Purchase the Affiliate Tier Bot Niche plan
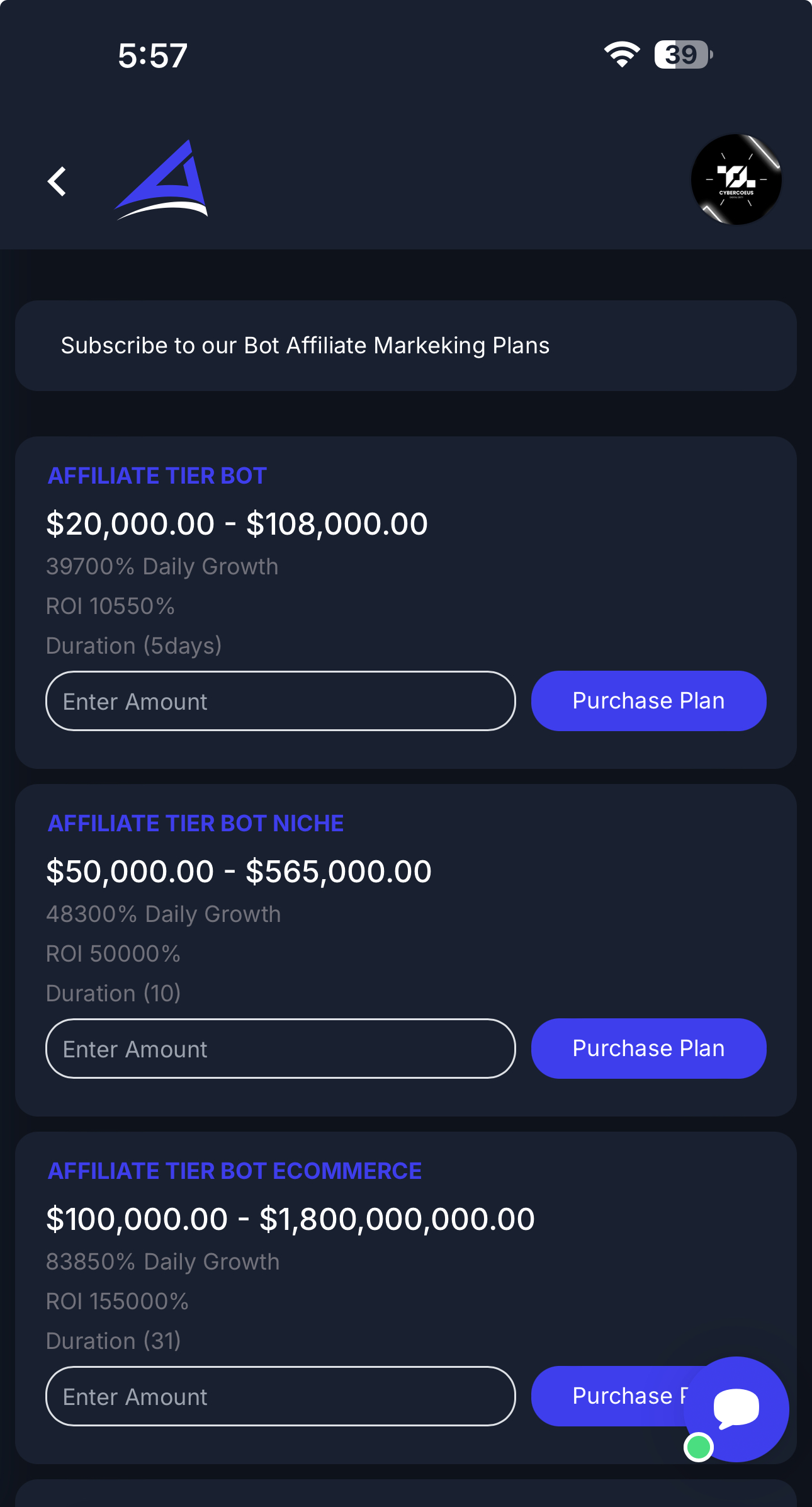Image resolution: width=812 pixels, height=1507 pixels. point(648,1049)
